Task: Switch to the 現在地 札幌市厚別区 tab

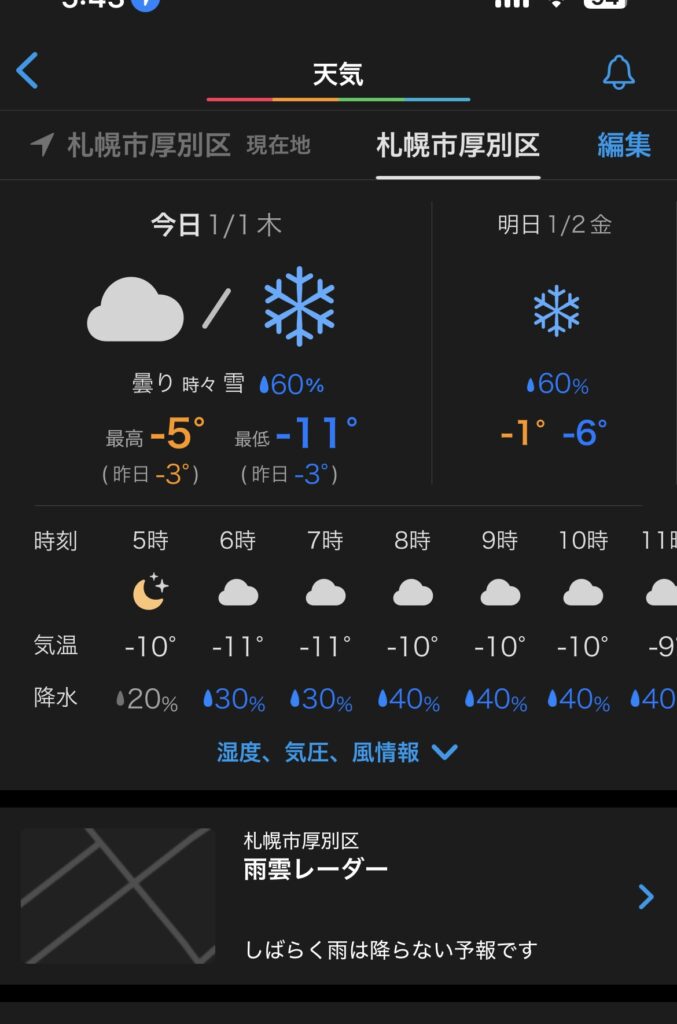Action: click(170, 146)
